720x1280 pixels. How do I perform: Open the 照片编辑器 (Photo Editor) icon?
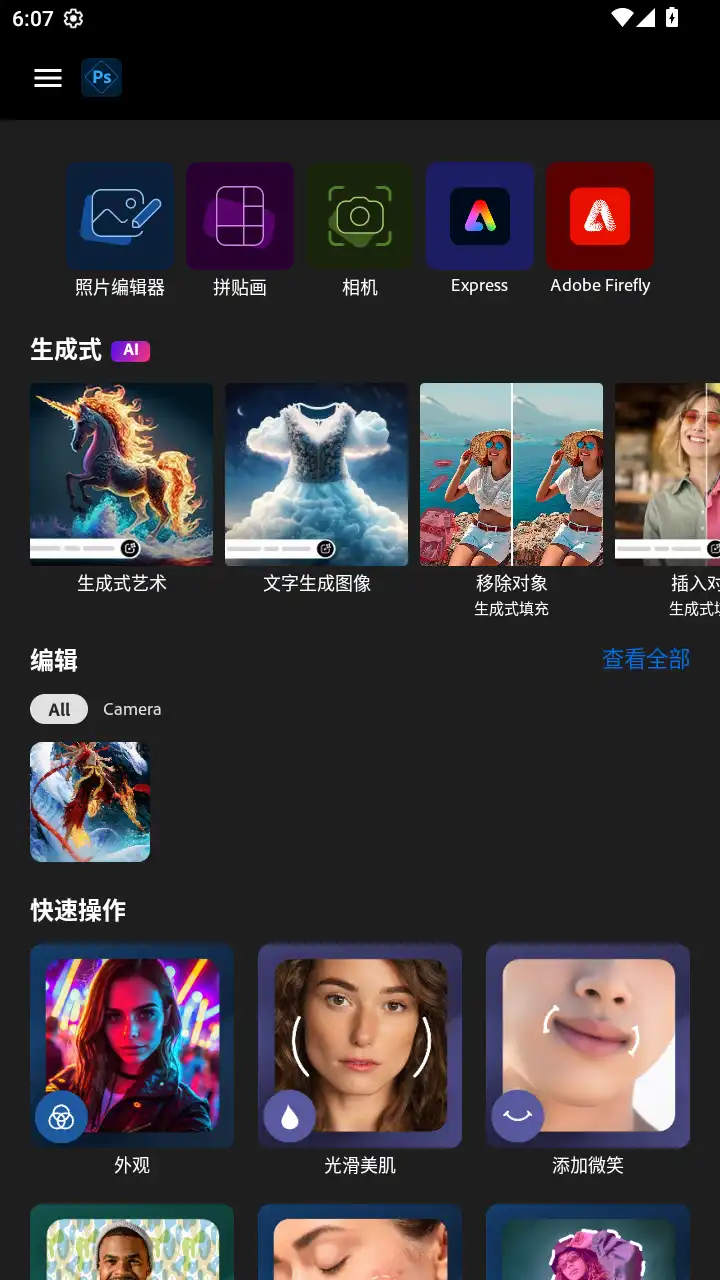120,216
